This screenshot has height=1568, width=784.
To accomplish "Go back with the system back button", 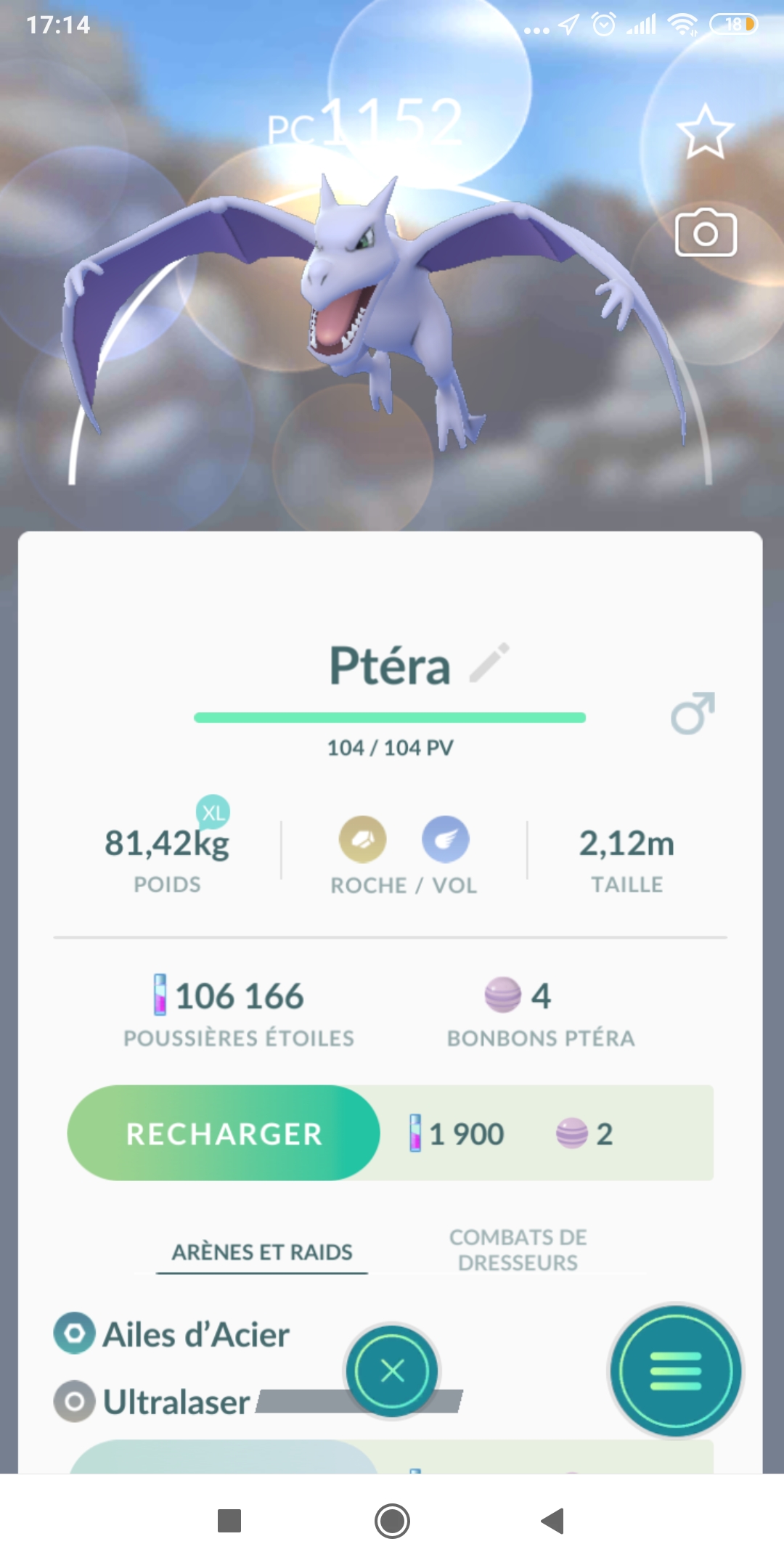I will coord(553,1520).
